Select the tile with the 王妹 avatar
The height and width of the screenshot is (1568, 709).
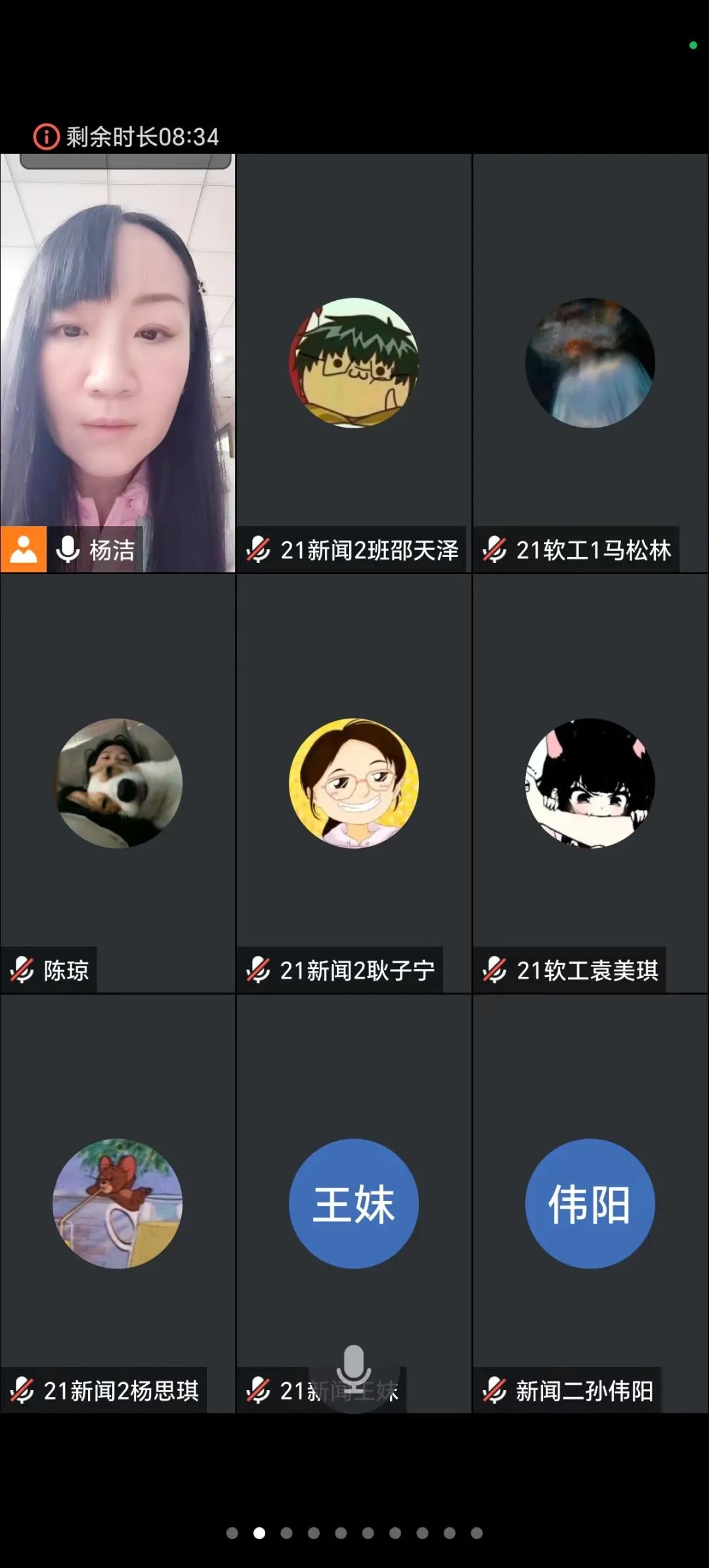[354, 1203]
